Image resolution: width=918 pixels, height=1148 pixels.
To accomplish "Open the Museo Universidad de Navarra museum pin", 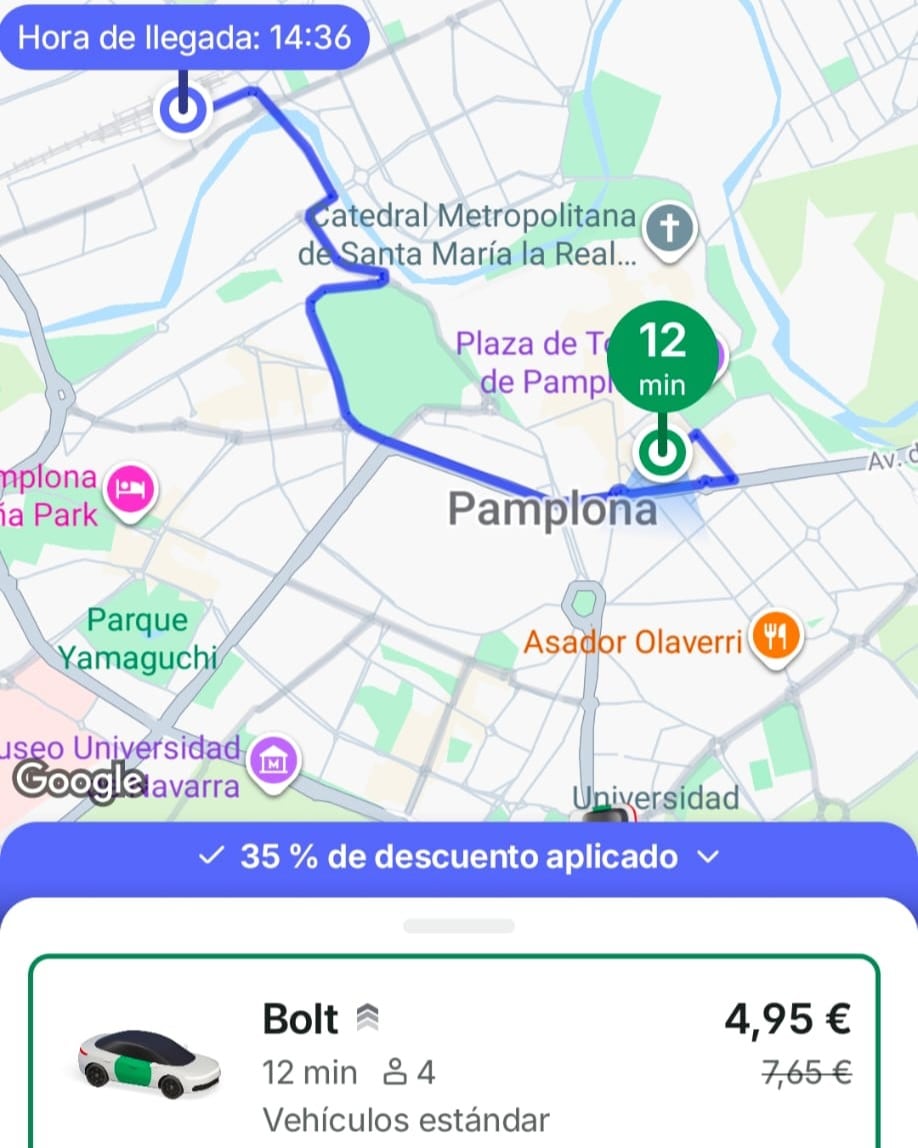I will pyautogui.click(x=272, y=761).
